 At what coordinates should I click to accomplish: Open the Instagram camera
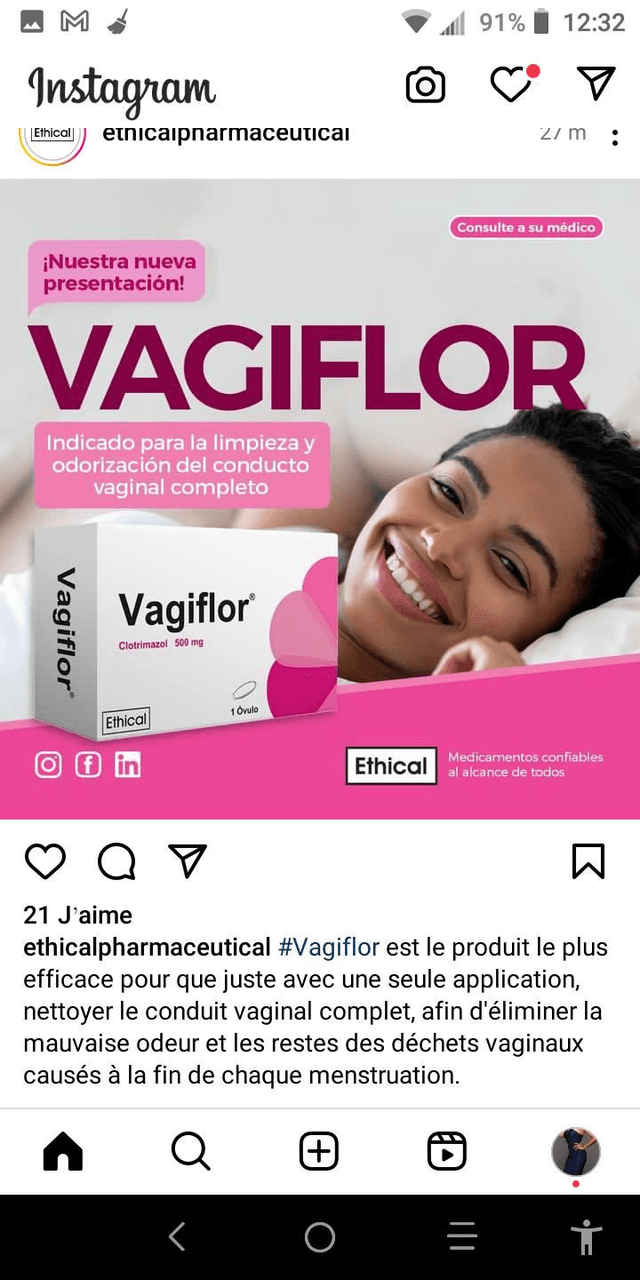click(x=425, y=86)
